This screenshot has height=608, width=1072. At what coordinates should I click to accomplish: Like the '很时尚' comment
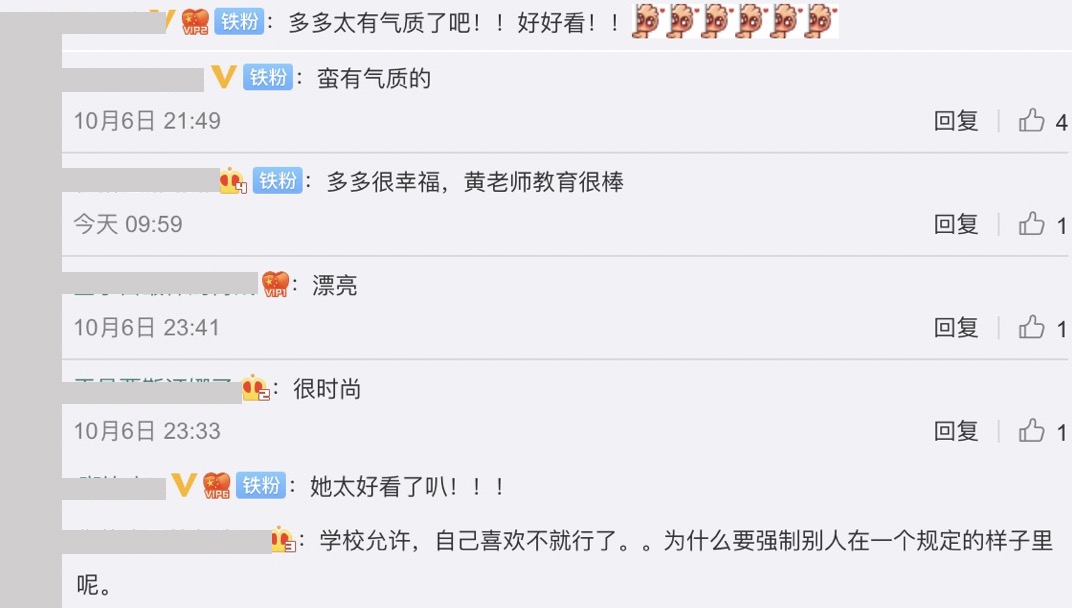pyautogui.click(x=1032, y=431)
